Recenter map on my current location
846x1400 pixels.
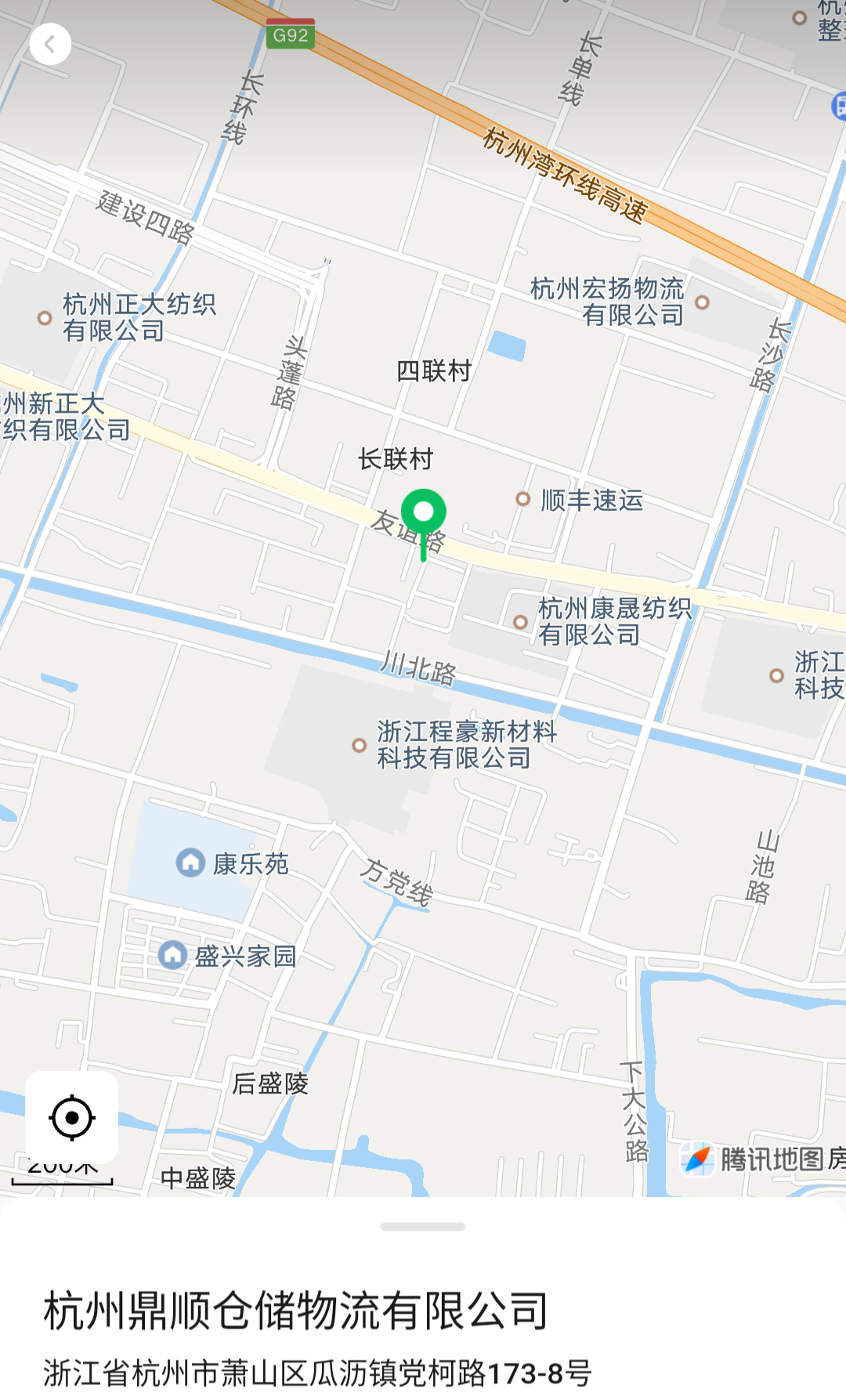pyautogui.click(x=72, y=1117)
